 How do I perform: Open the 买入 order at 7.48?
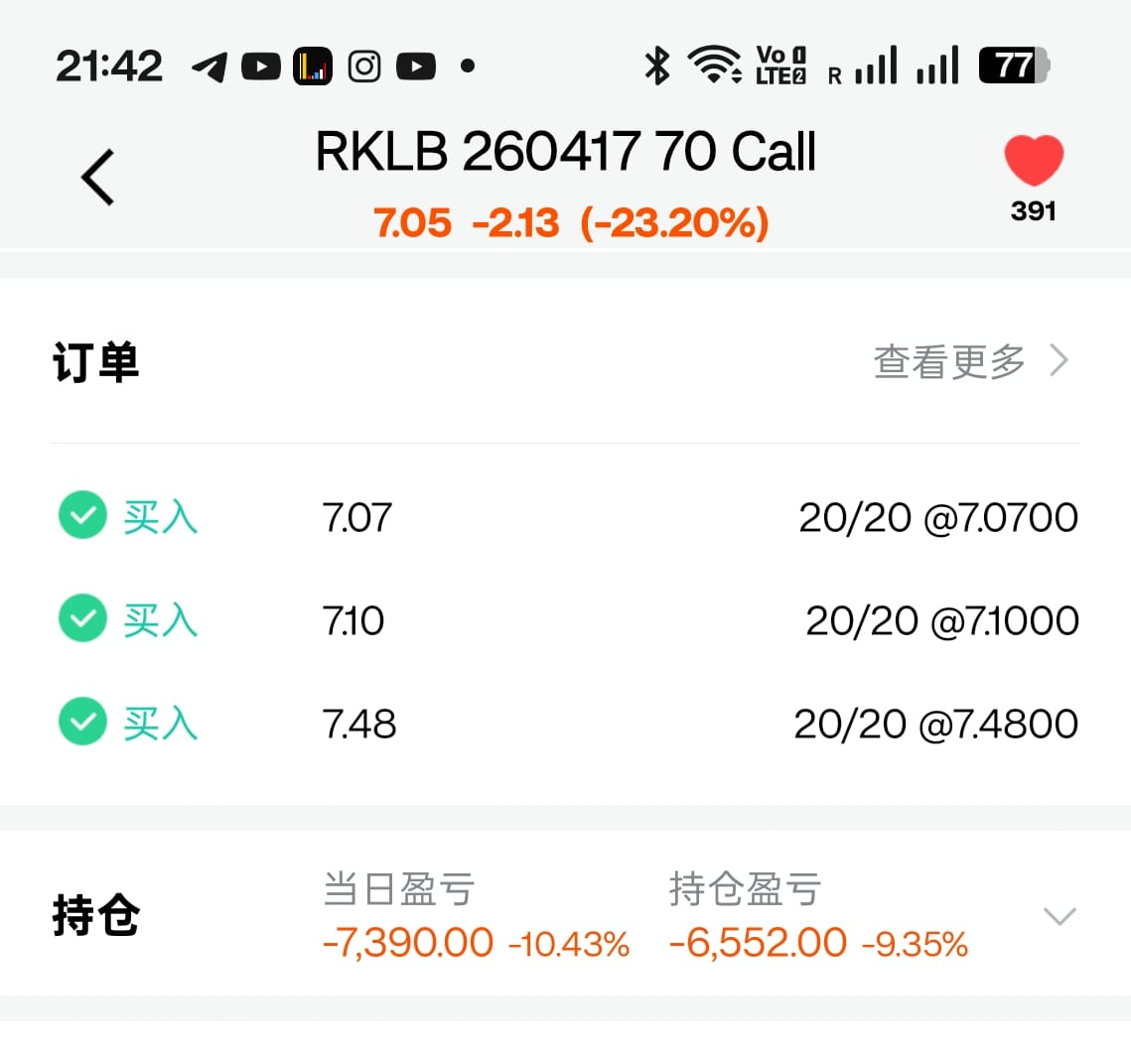click(x=566, y=724)
